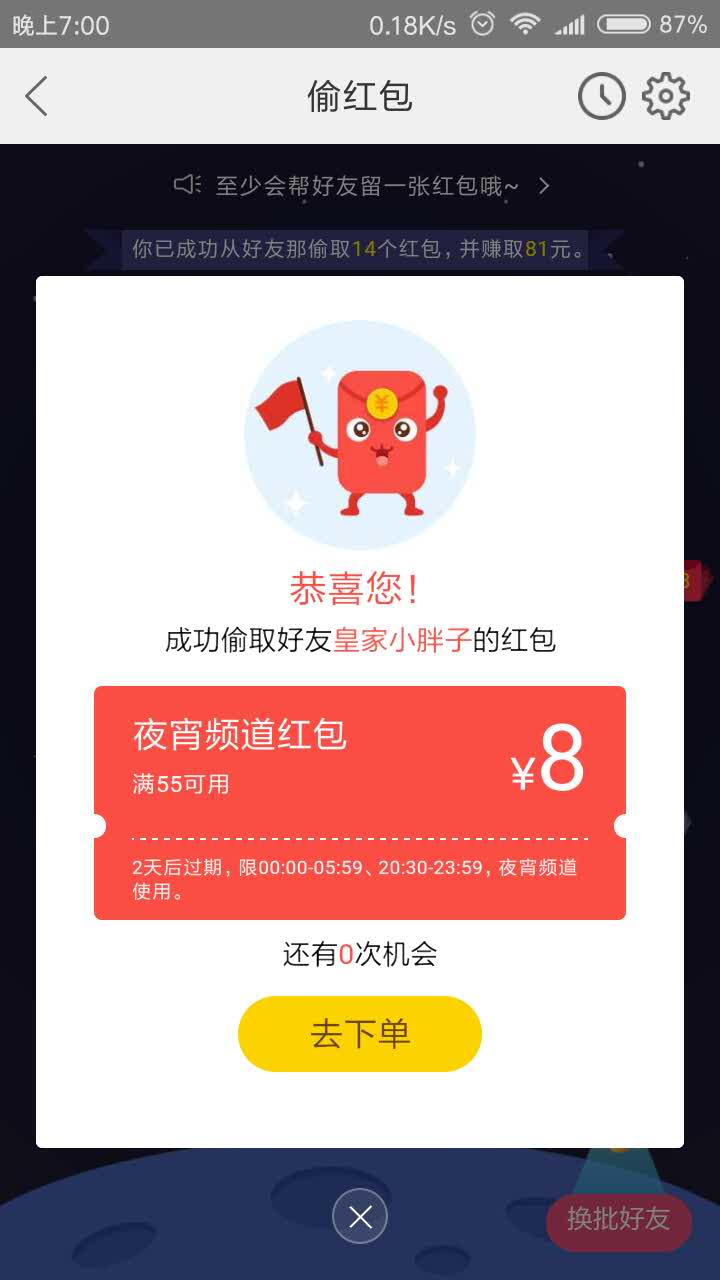This screenshot has width=720, height=1280.
Task: Open the settings gear
Action: tap(665, 97)
